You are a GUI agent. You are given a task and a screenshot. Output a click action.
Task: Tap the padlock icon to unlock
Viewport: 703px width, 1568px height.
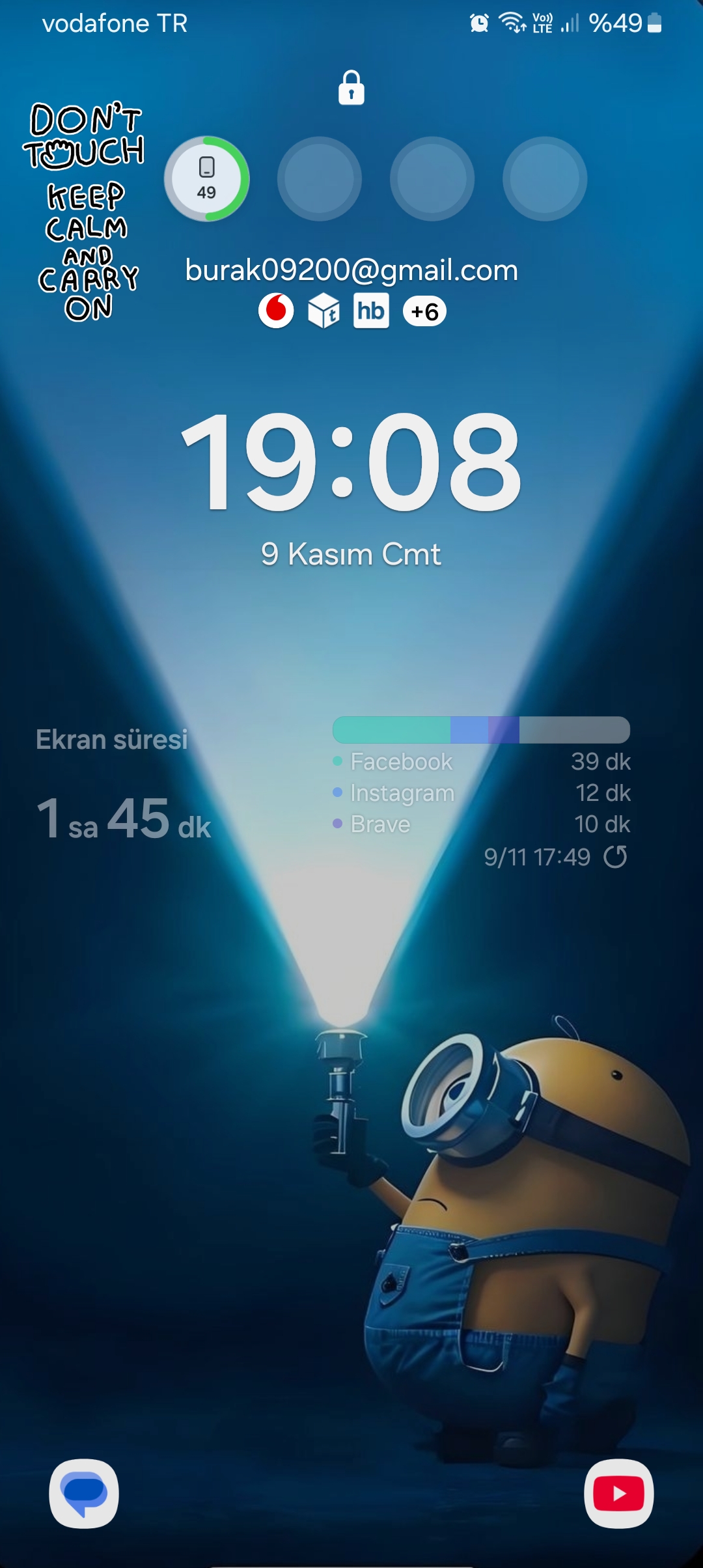(351, 88)
